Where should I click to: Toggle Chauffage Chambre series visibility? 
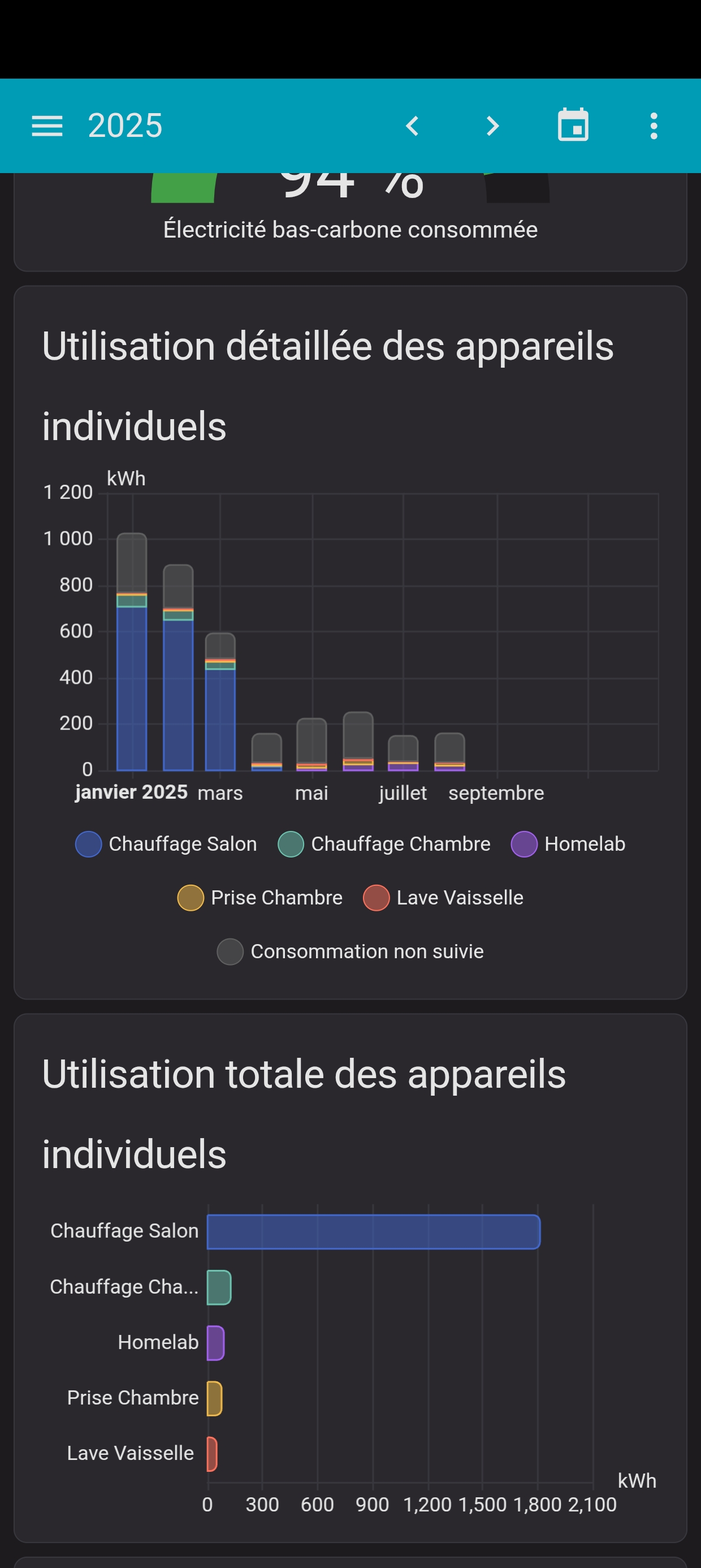click(x=291, y=843)
